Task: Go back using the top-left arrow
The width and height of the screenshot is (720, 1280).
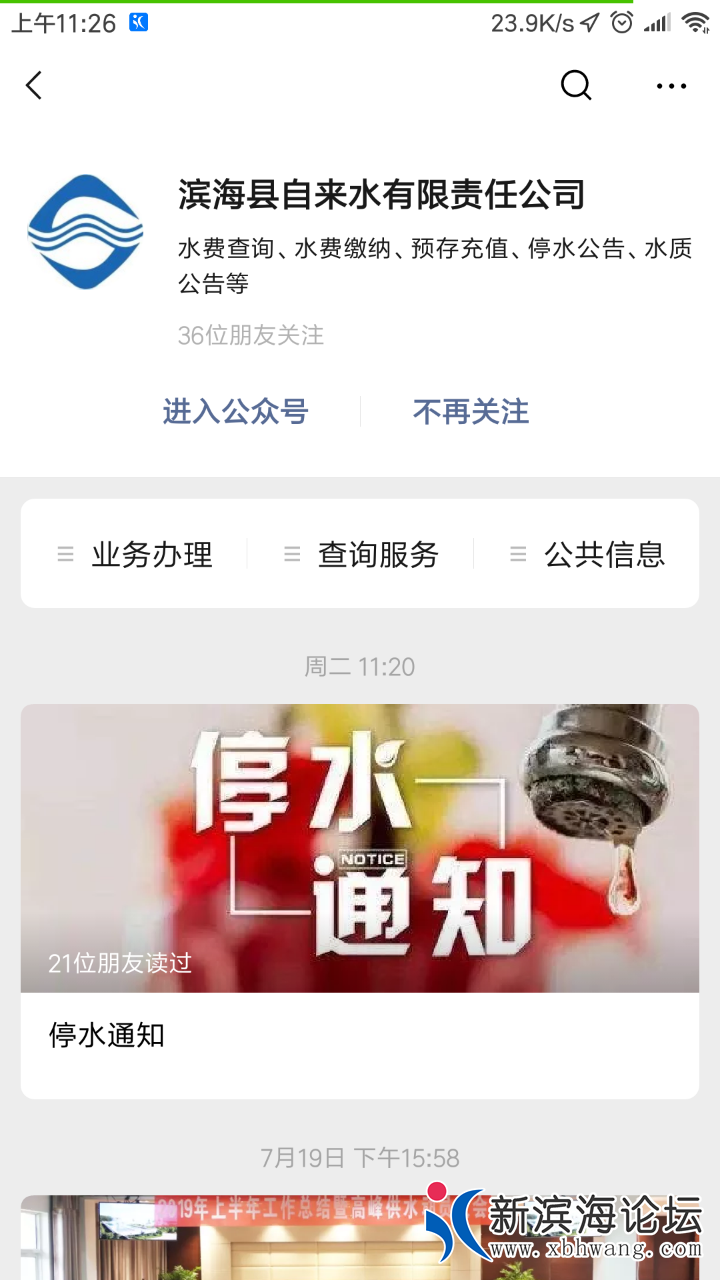Action: tap(34, 86)
